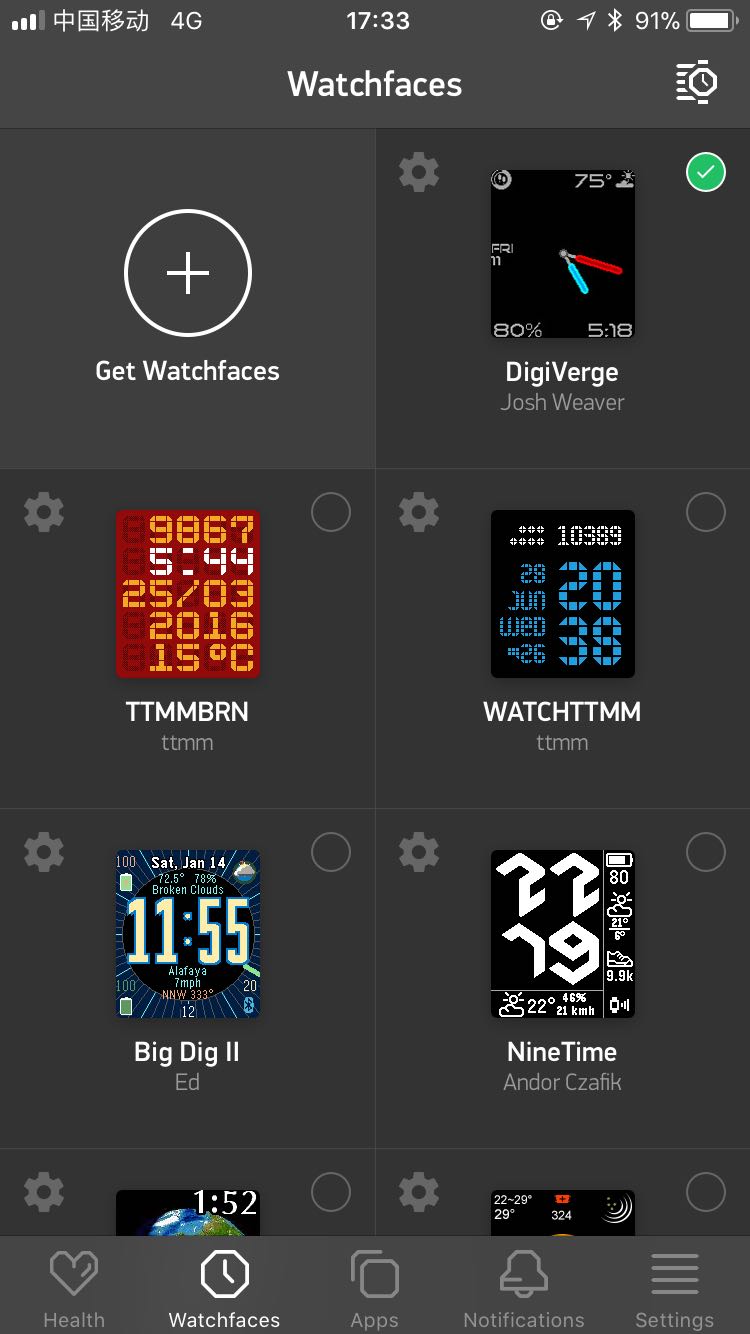Open the DigiVerge watchface preview
The width and height of the screenshot is (750, 1334).
563,254
